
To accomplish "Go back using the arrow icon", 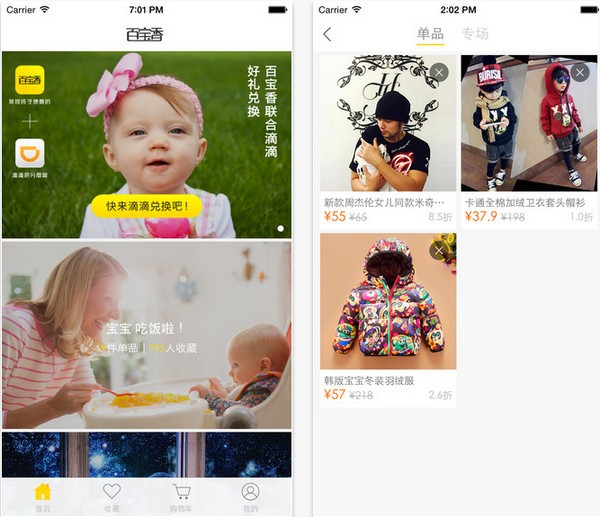I will click(x=327, y=34).
